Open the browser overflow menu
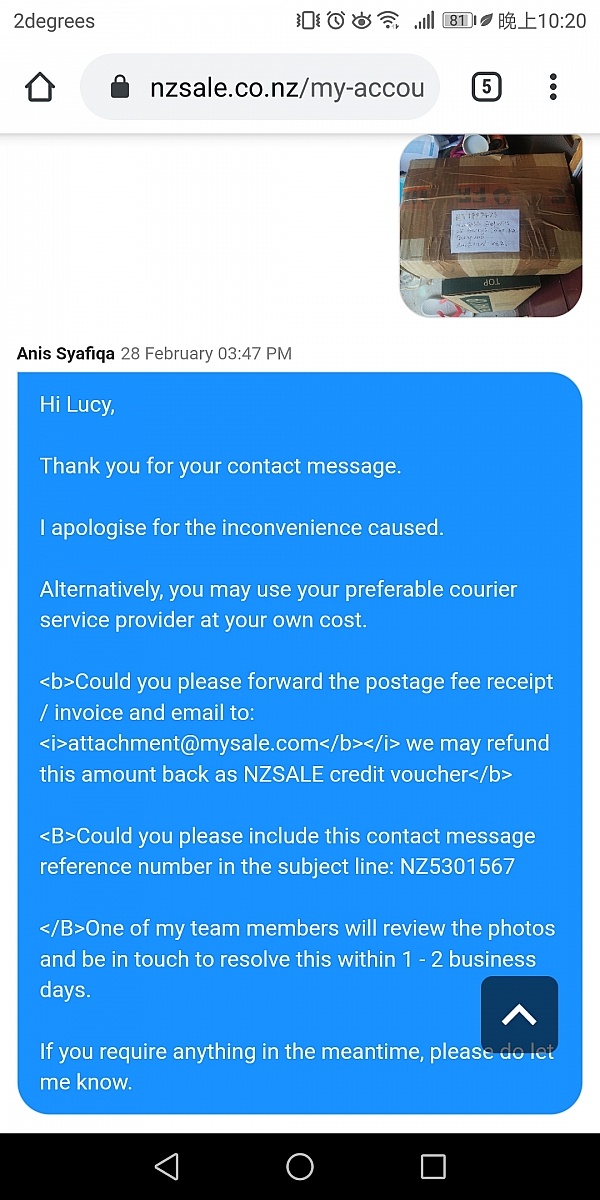600x1200 pixels. pos(553,88)
